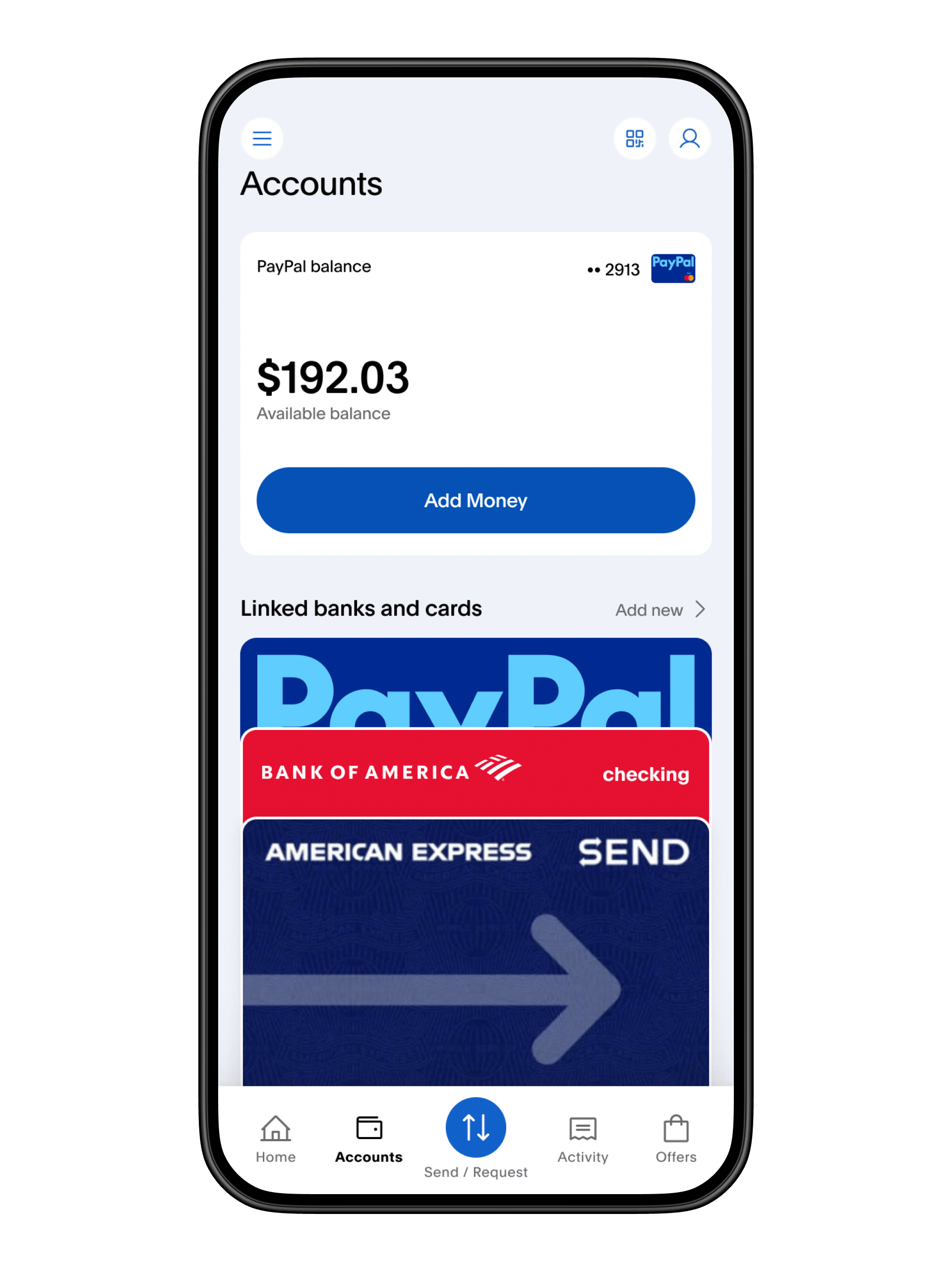The image size is (952, 1270).
Task: Select the Bank of America checking account
Action: coord(476,773)
